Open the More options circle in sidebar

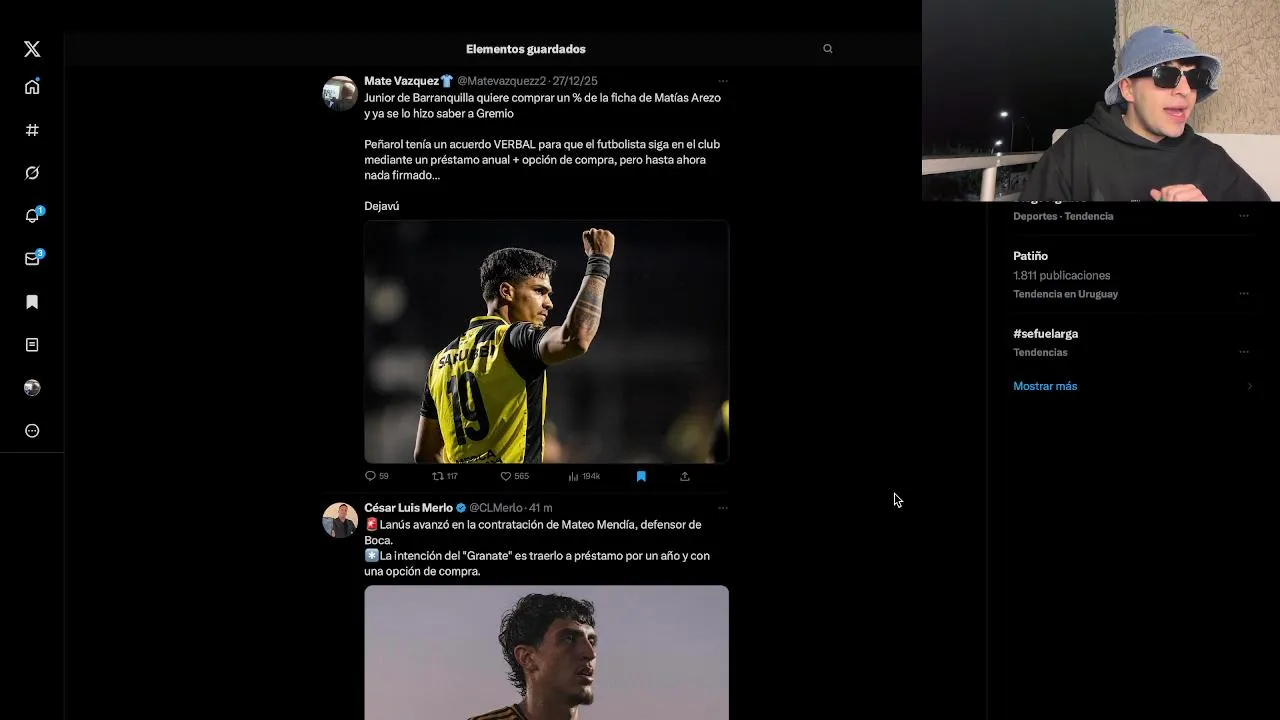[32, 431]
